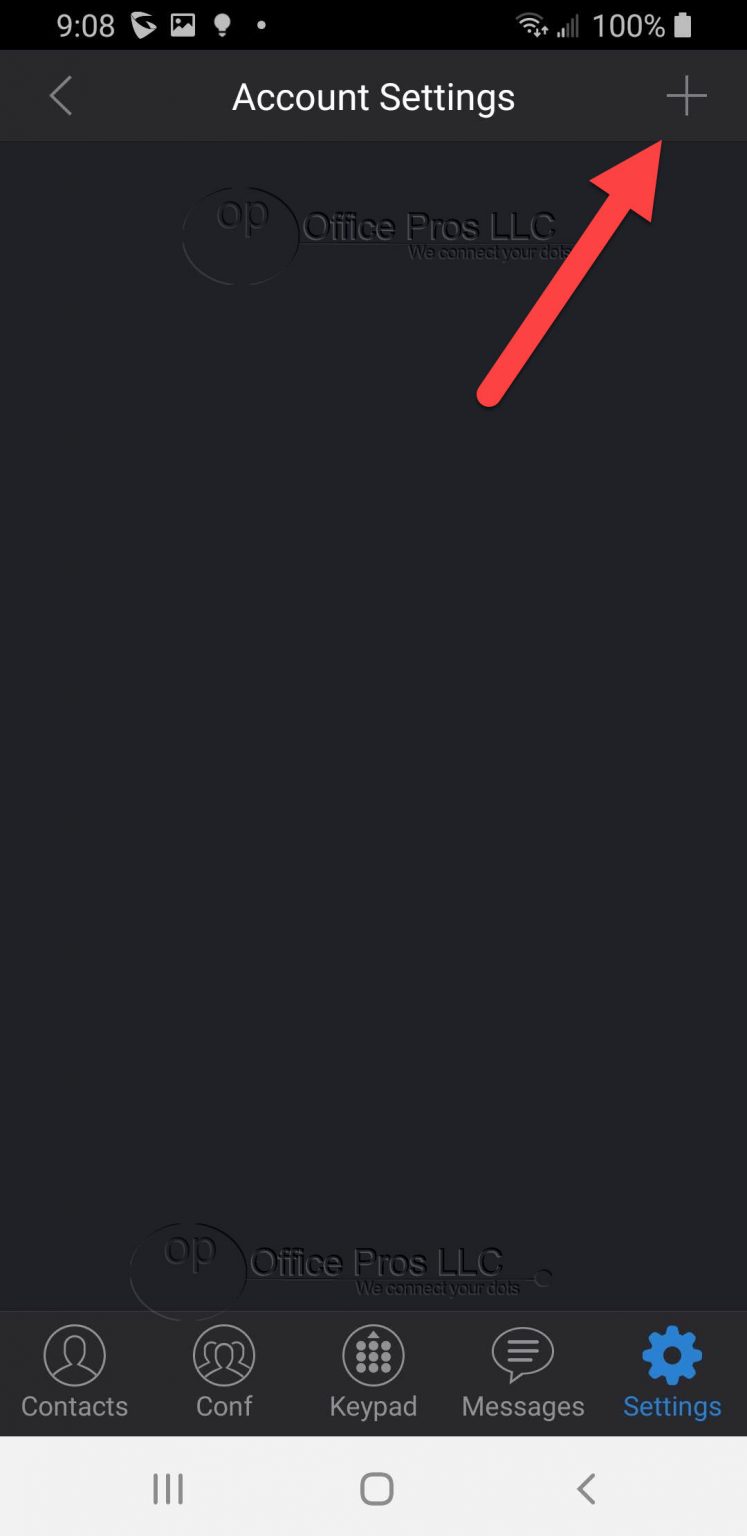Add a new account with plus icon
The image size is (747, 1536).
[x=686, y=97]
